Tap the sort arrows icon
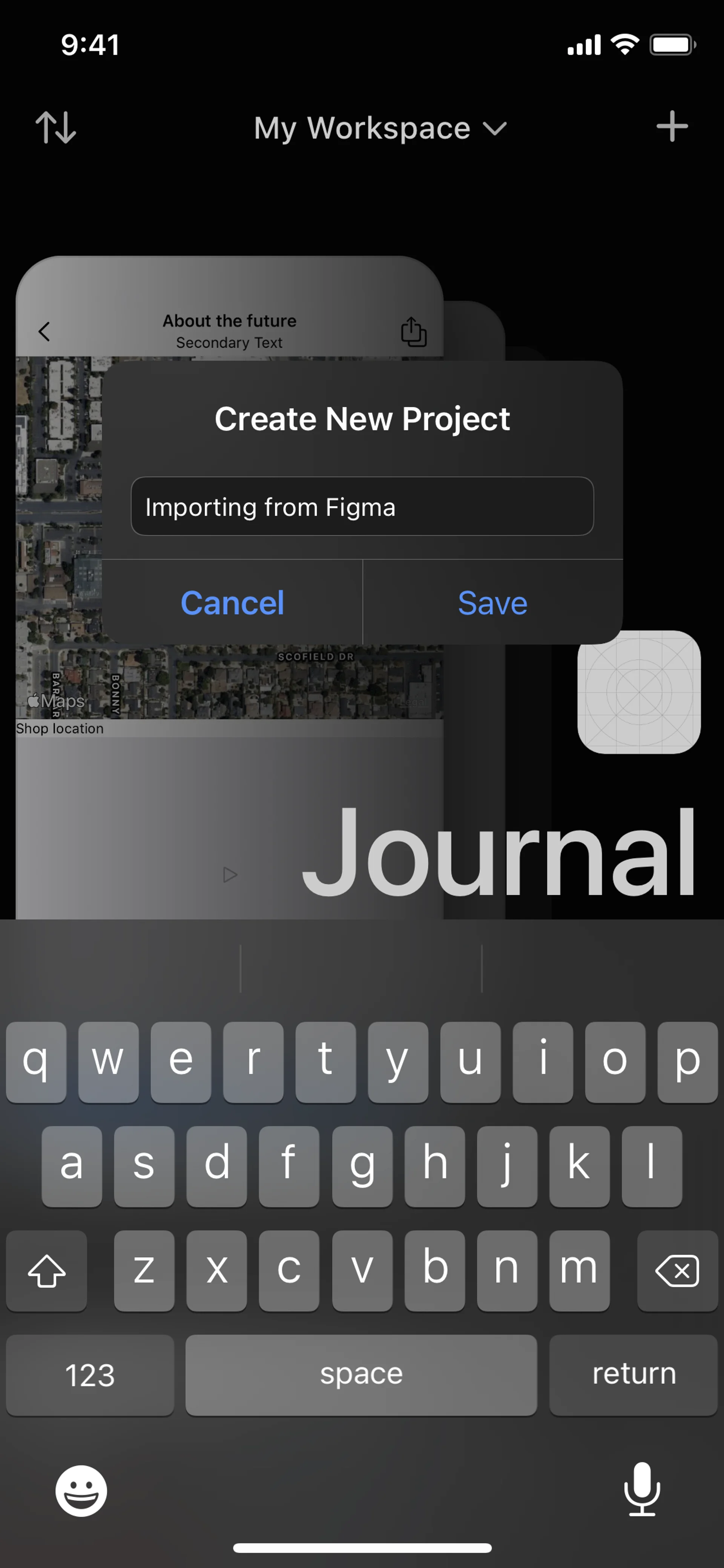This screenshot has height=1568, width=724. [55, 127]
